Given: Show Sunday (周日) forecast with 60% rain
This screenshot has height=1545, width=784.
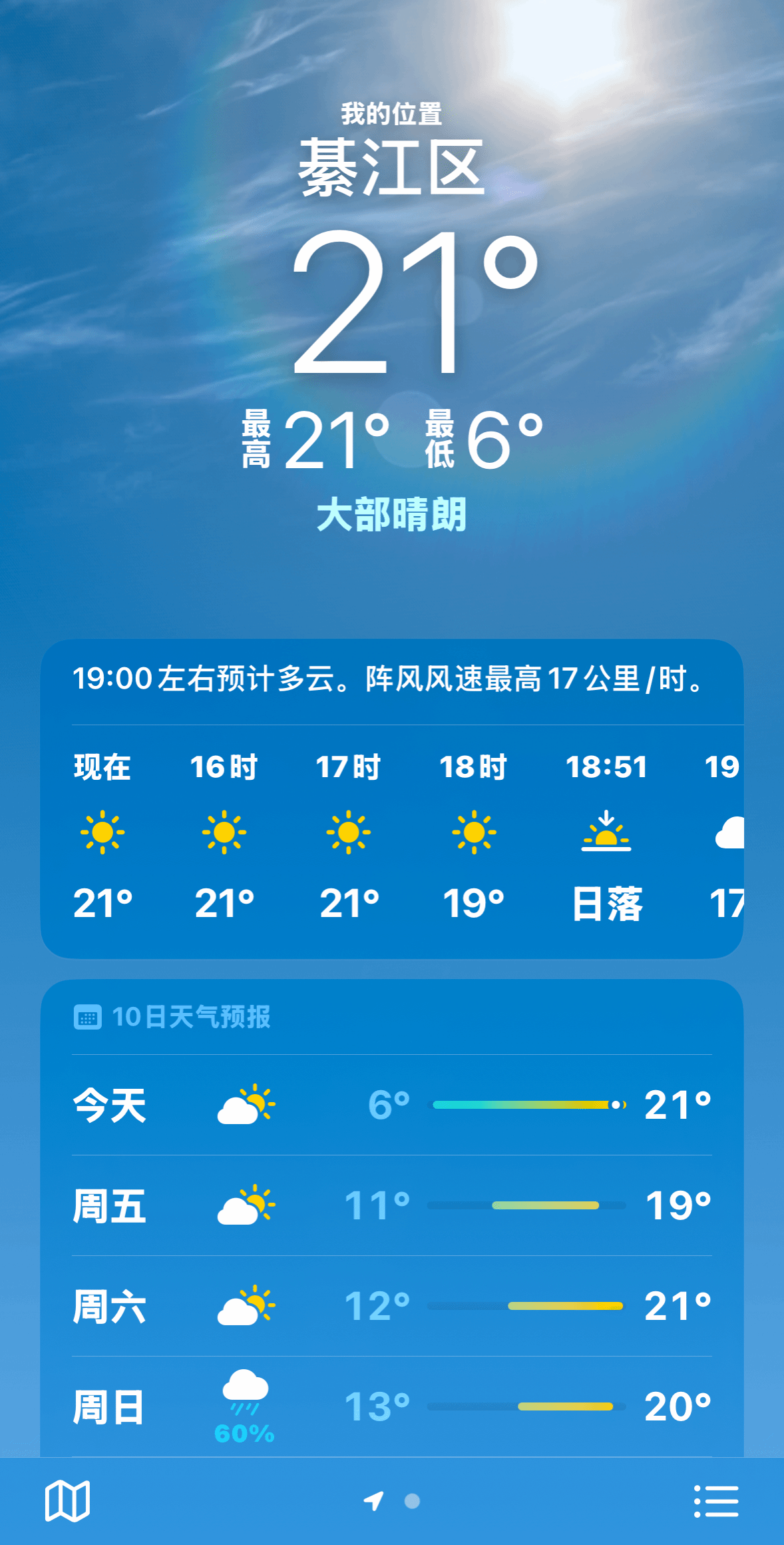Looking at the screenshot, I should pyautogui.click(x=391, y=1406).
